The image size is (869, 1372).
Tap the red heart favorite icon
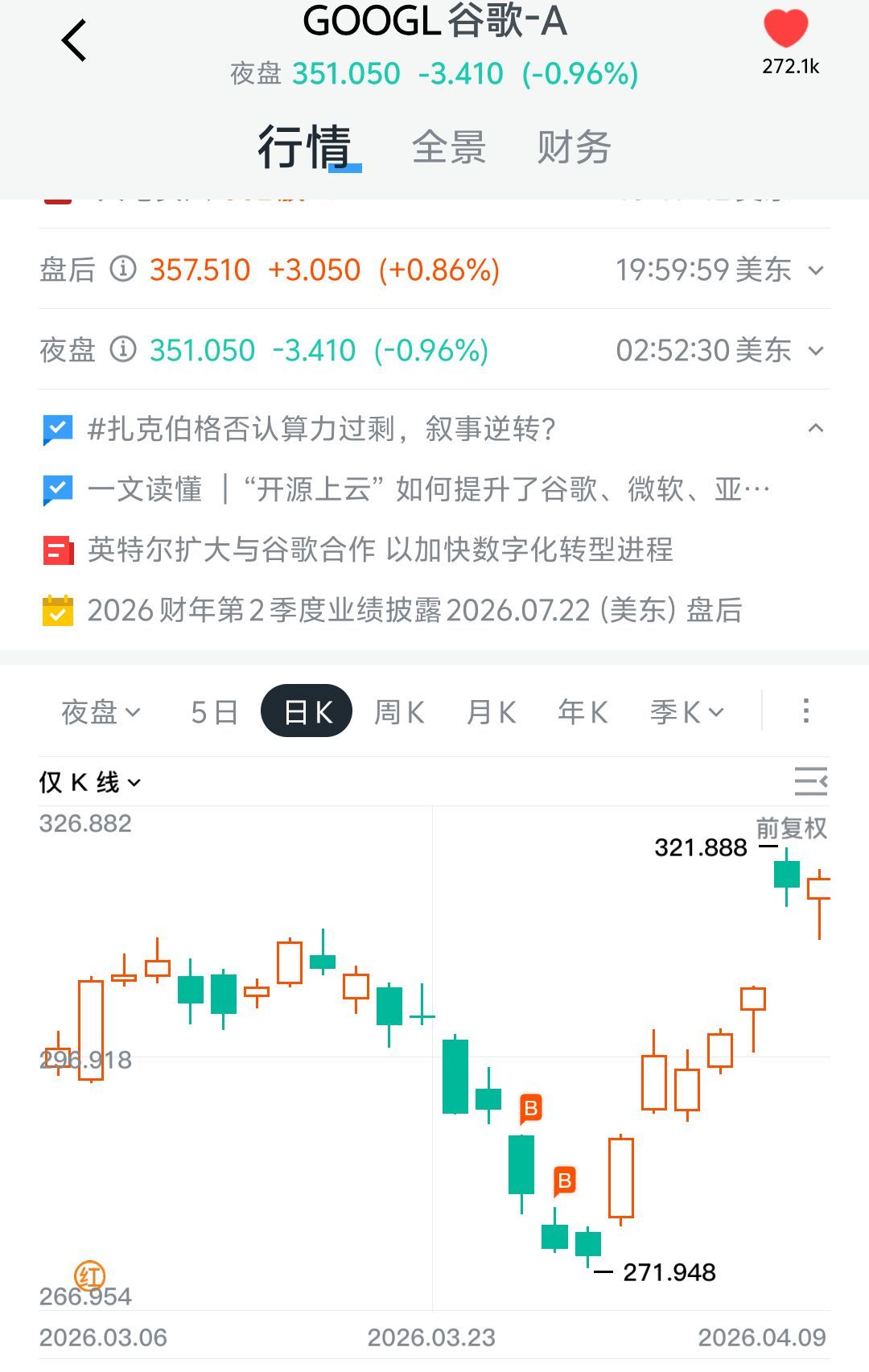[x=785, y=29]
